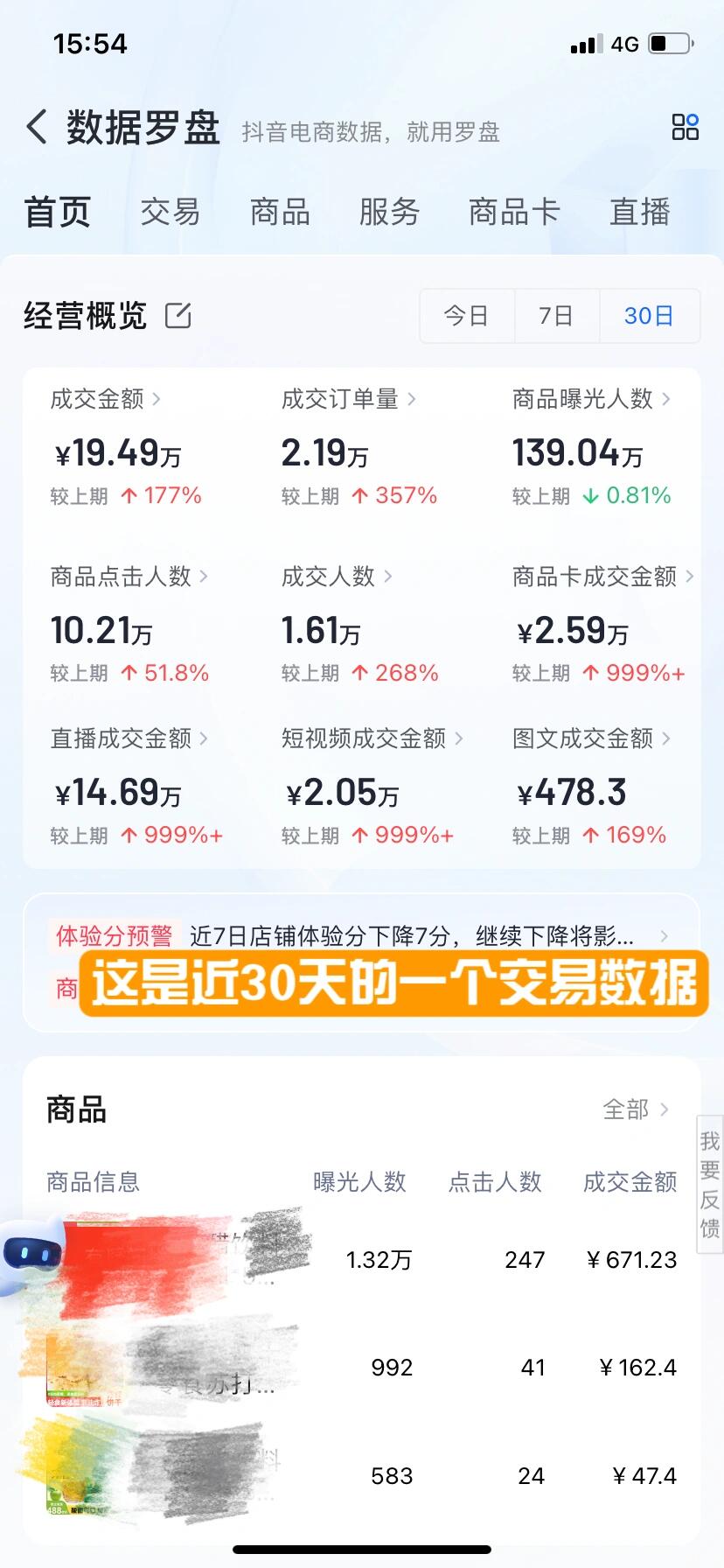View 全部 products
This screenshot has height=1568, width=724.
(635, 1110)
